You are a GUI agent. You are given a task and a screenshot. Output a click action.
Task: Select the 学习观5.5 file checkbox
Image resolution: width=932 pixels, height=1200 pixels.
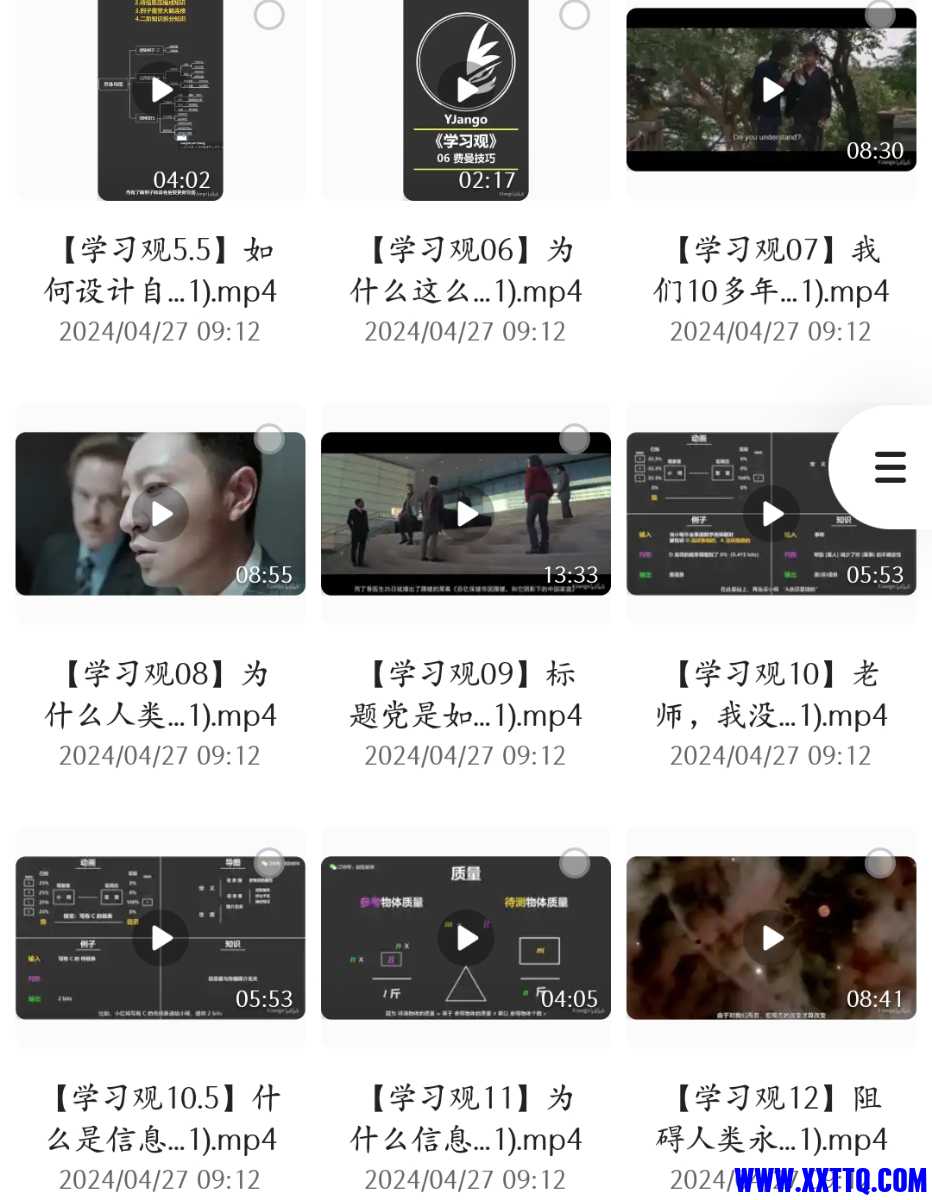pyautogui.click(x=269, y=15)
